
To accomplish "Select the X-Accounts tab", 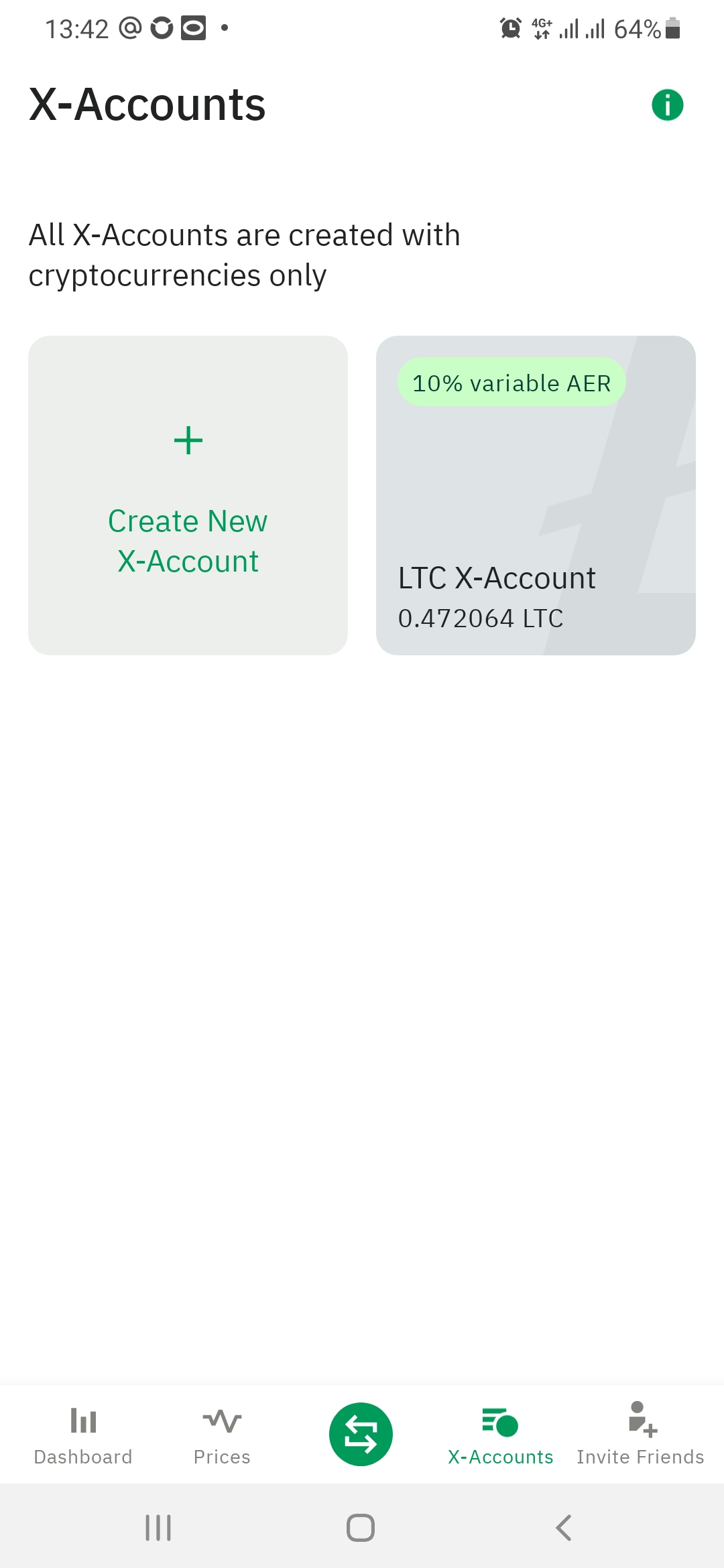I will coord(500,1434).
